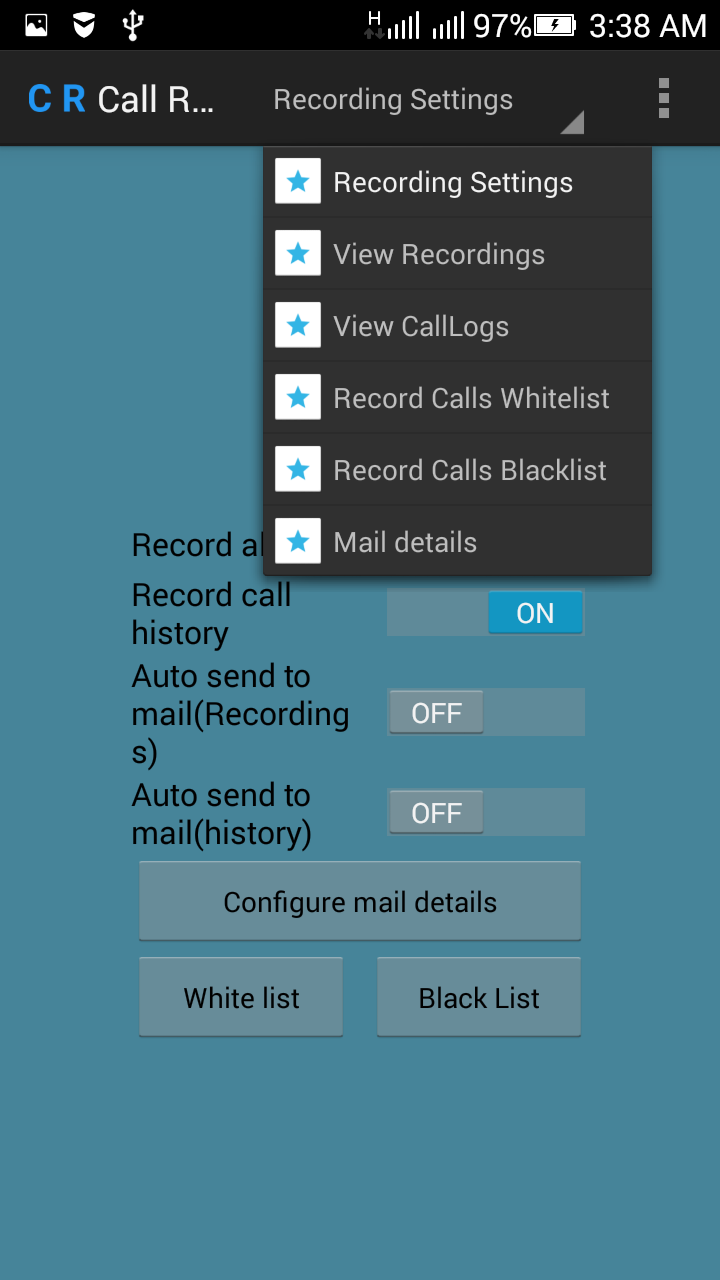Click the star icon beside Record Calls Whitelist
720x1280 pixels.
click(x=297, y=397)
